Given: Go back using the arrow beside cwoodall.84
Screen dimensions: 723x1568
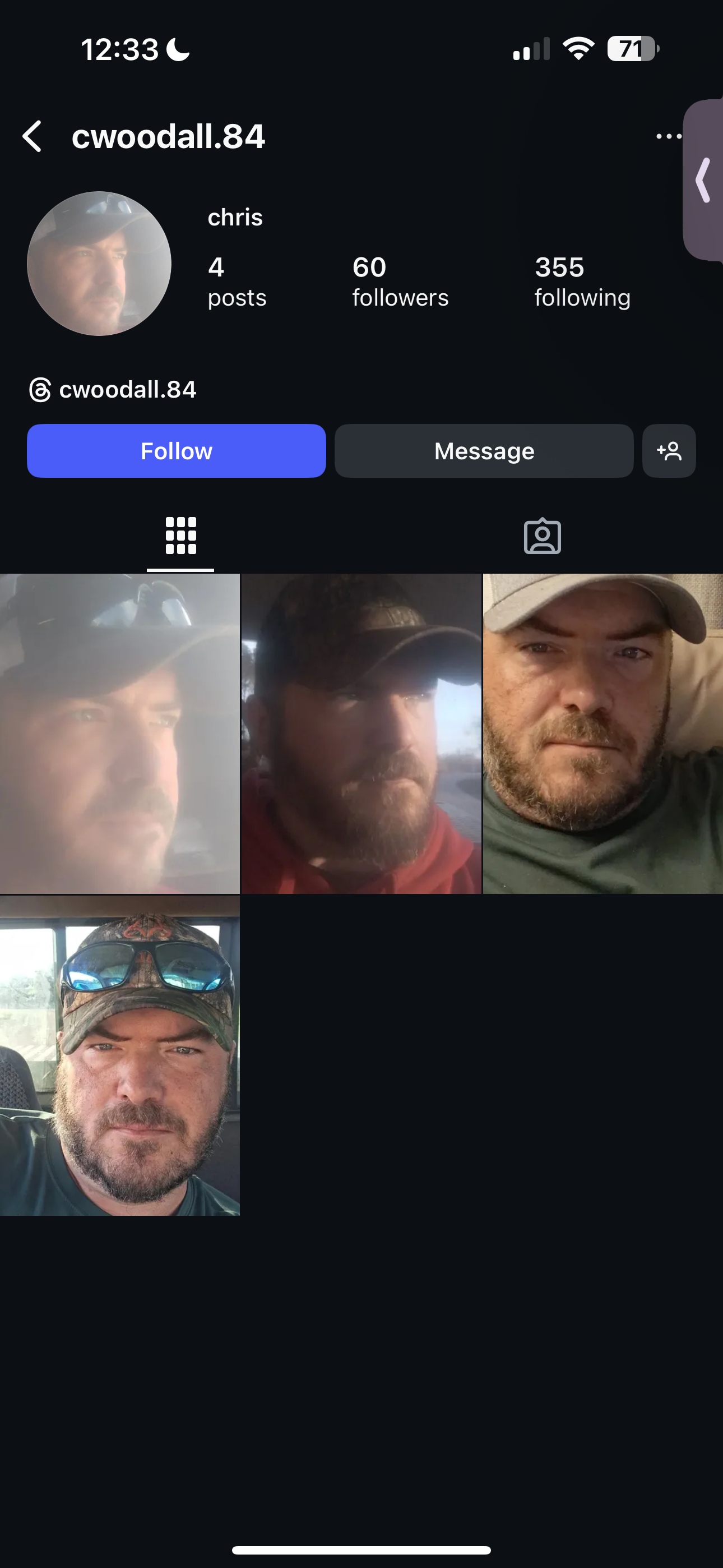Looking at the screenshot, I should (33, 136).
